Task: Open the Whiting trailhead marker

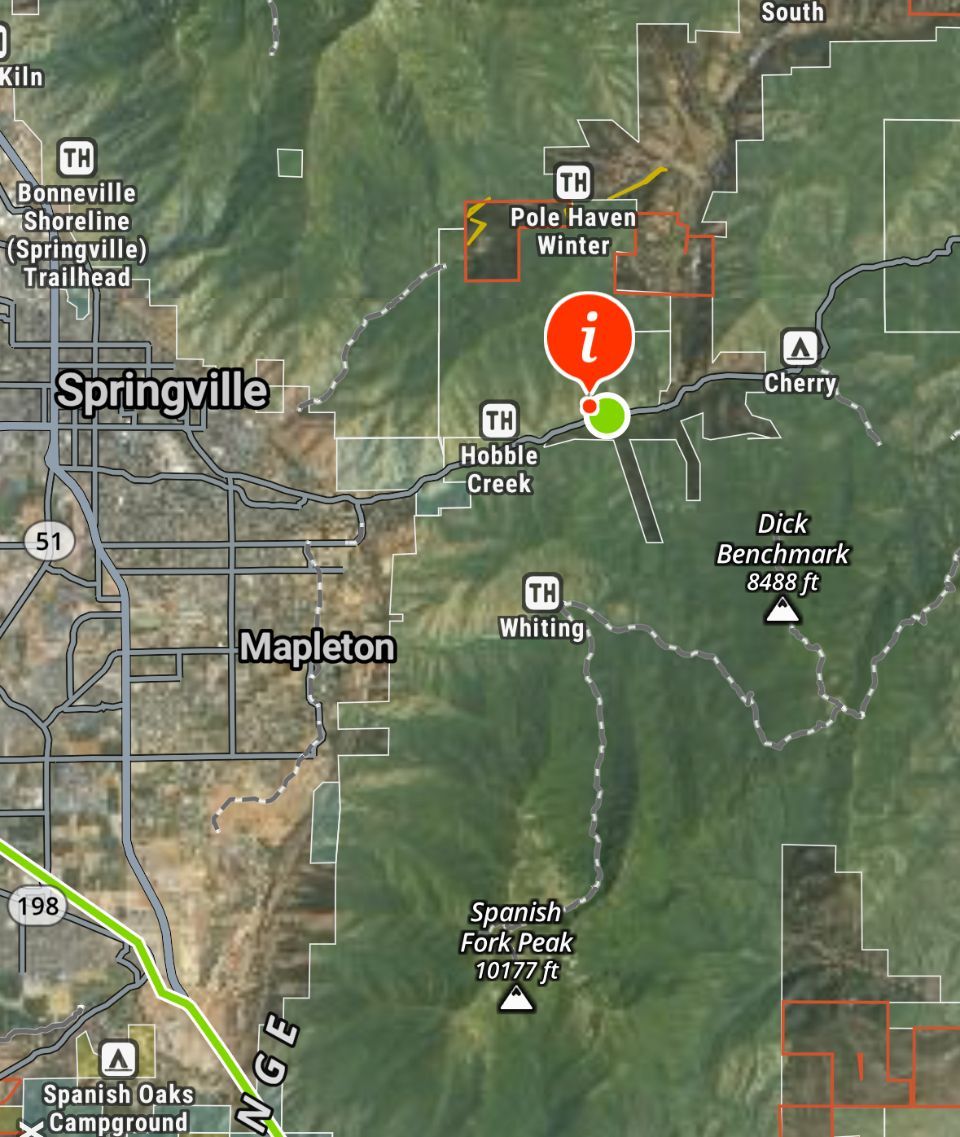Action: point(542,593)
